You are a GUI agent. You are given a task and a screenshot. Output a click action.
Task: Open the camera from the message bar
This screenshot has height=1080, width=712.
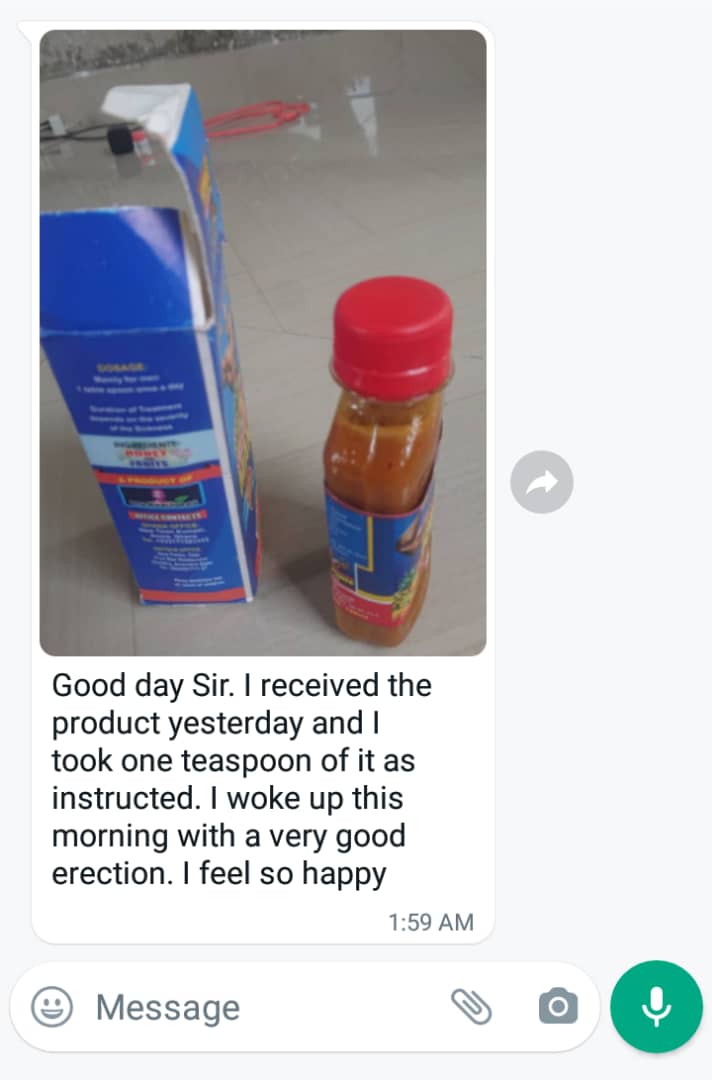coord(558,1007)
